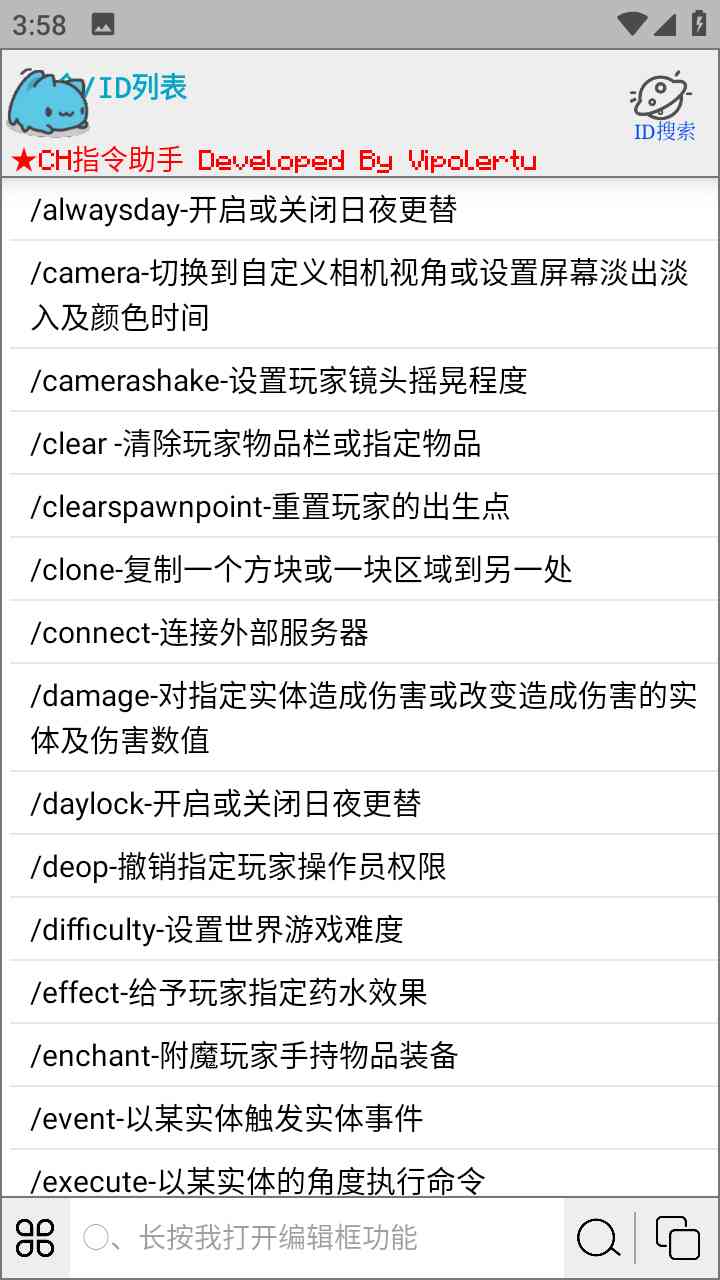View the /clearspawnpoint command details
The image size is (720, 1280).
coord(360,507)
